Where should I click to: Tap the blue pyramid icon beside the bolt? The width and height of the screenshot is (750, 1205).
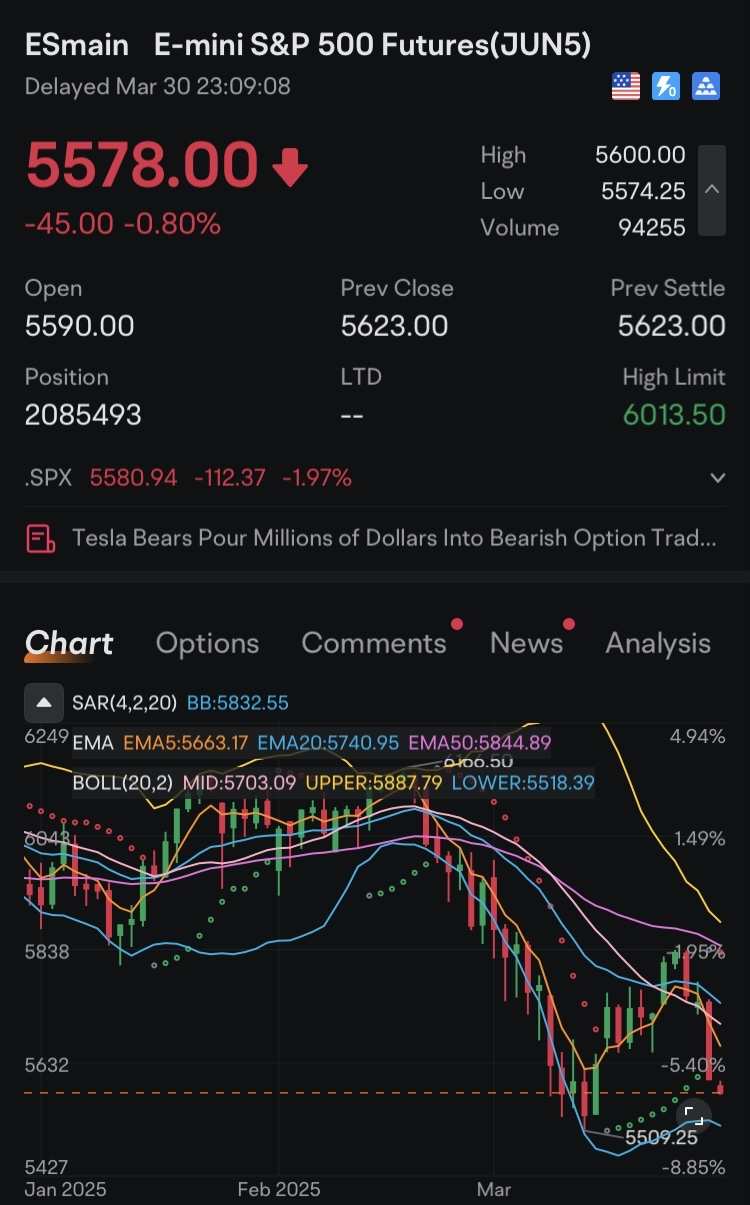pyautogui.click(x=706, y=87)
